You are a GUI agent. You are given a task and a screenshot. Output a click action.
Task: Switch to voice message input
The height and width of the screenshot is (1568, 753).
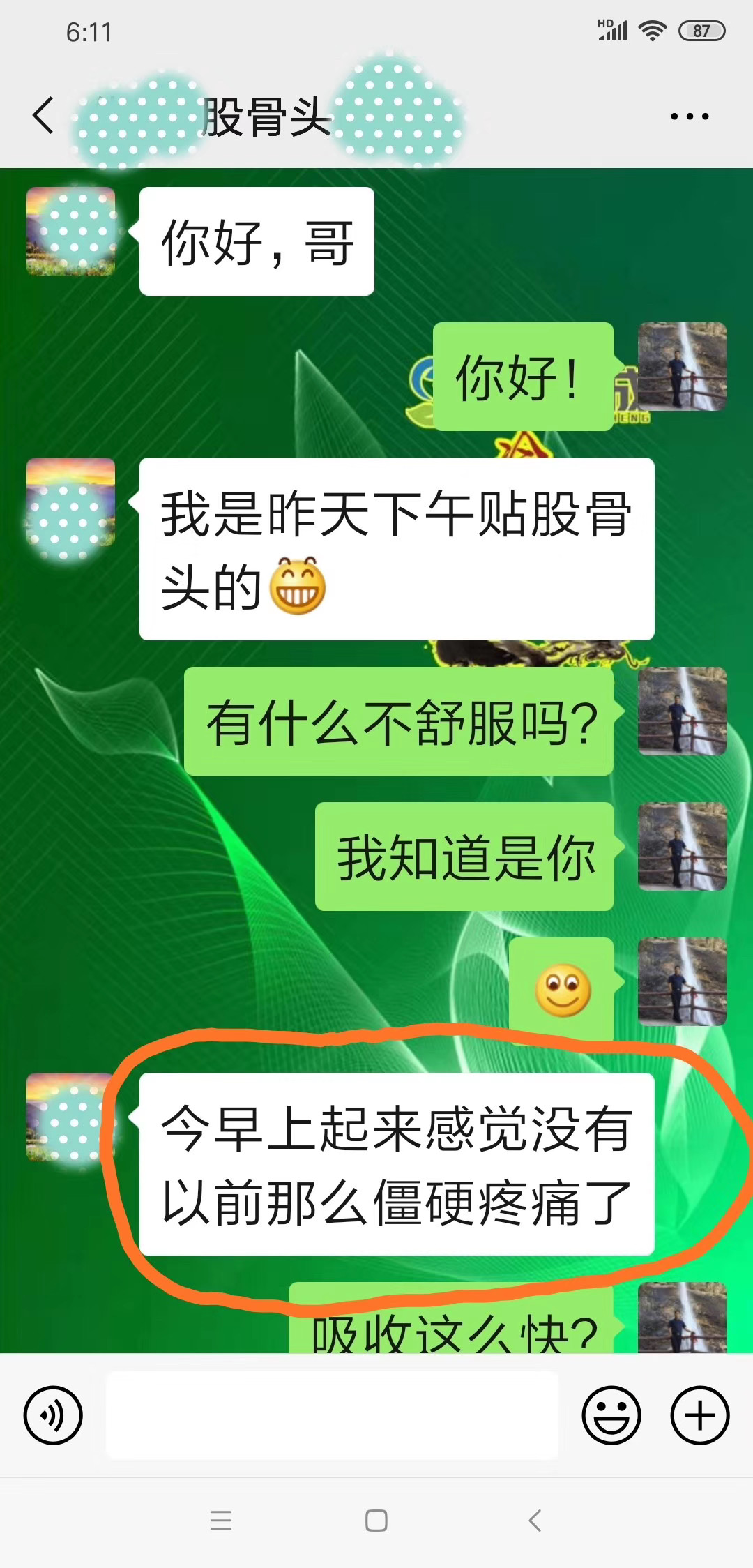53,1415
